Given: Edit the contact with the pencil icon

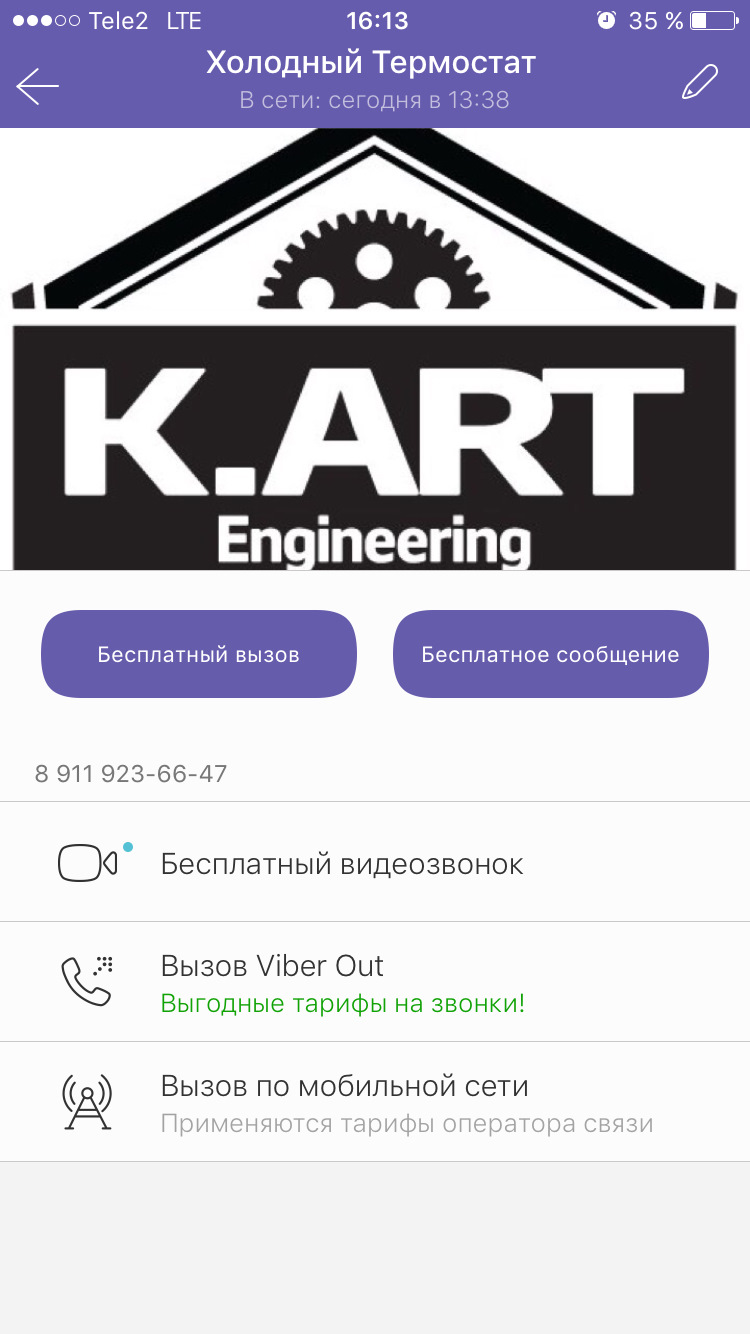Looking at the screenshot, I should (699, 83).
